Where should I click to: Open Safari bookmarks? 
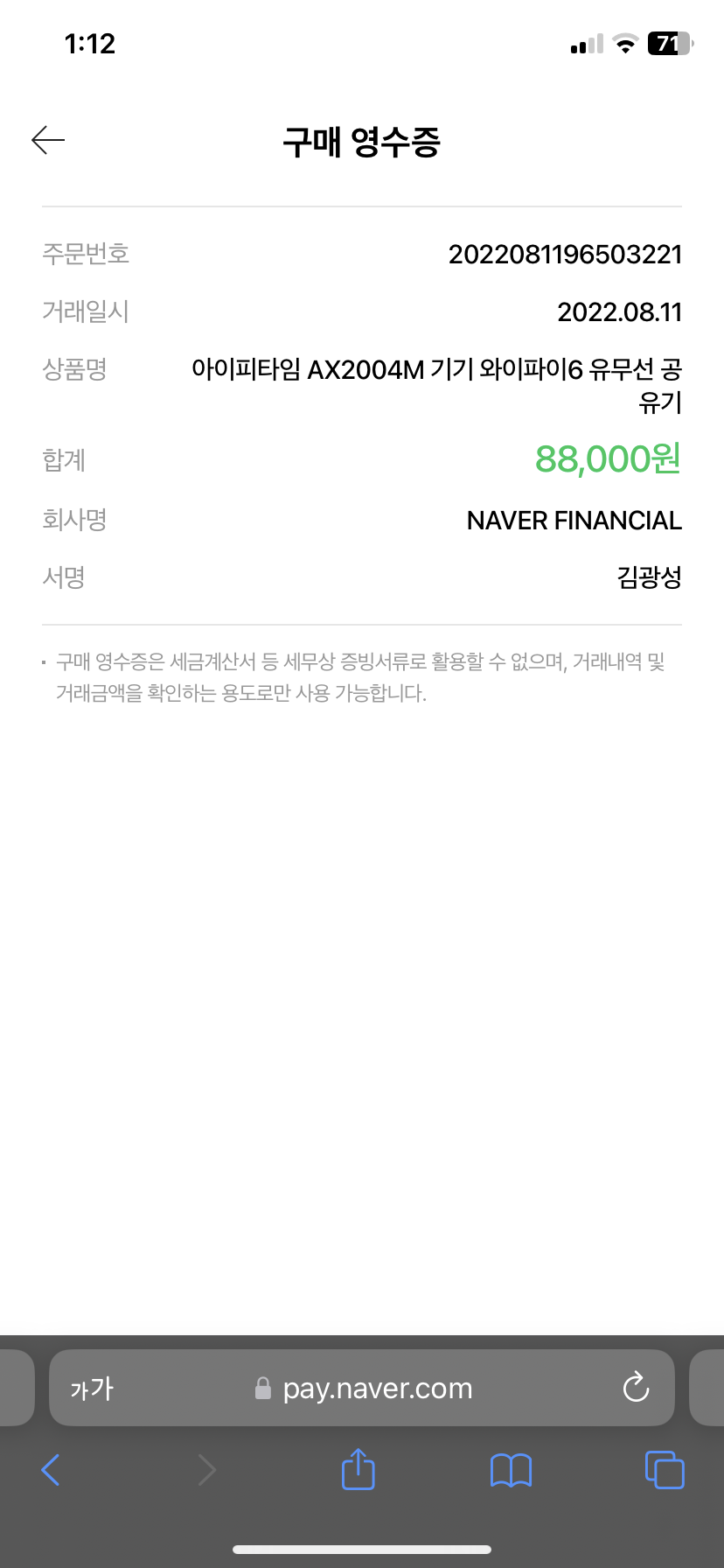click(x=512, y=1470)
